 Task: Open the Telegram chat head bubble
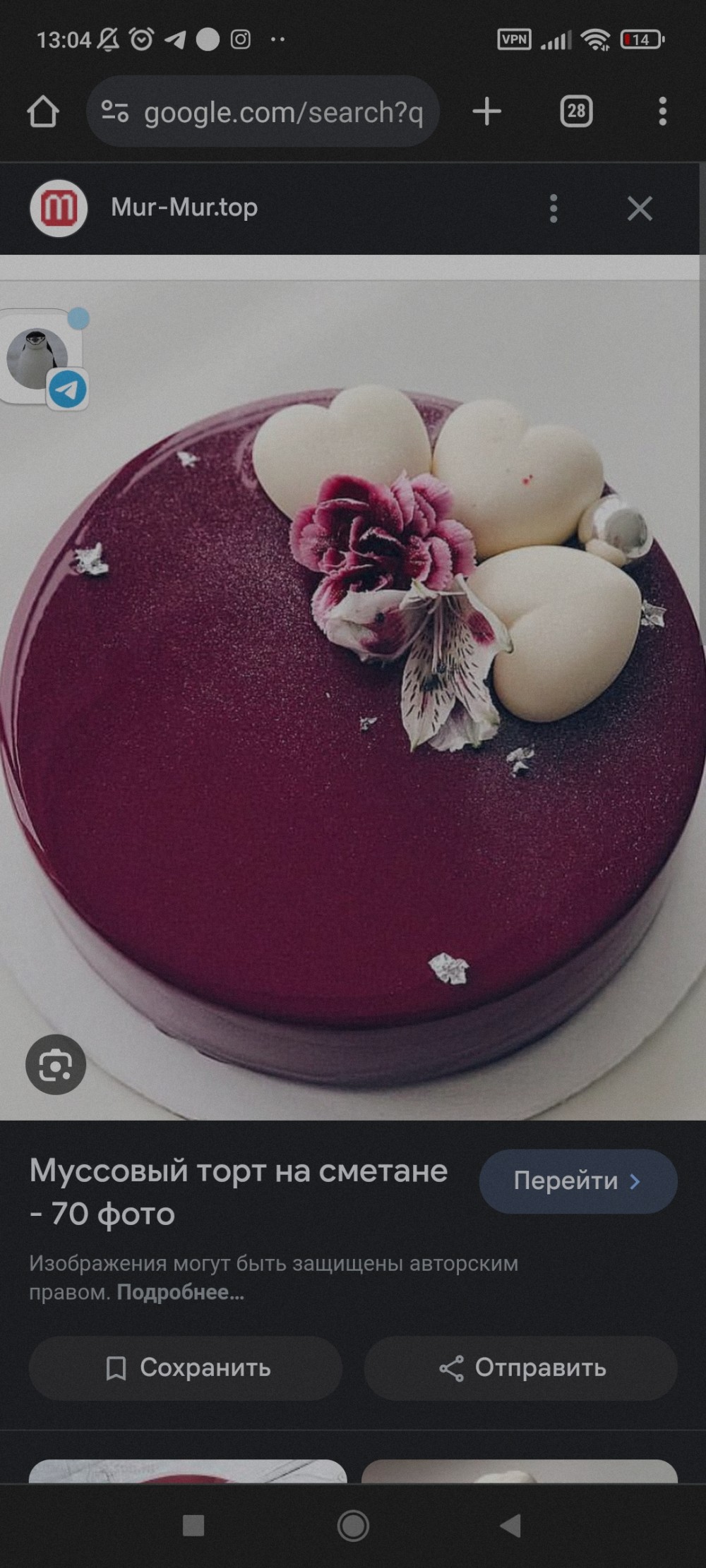pyautogui.click(x=44, y=358)
